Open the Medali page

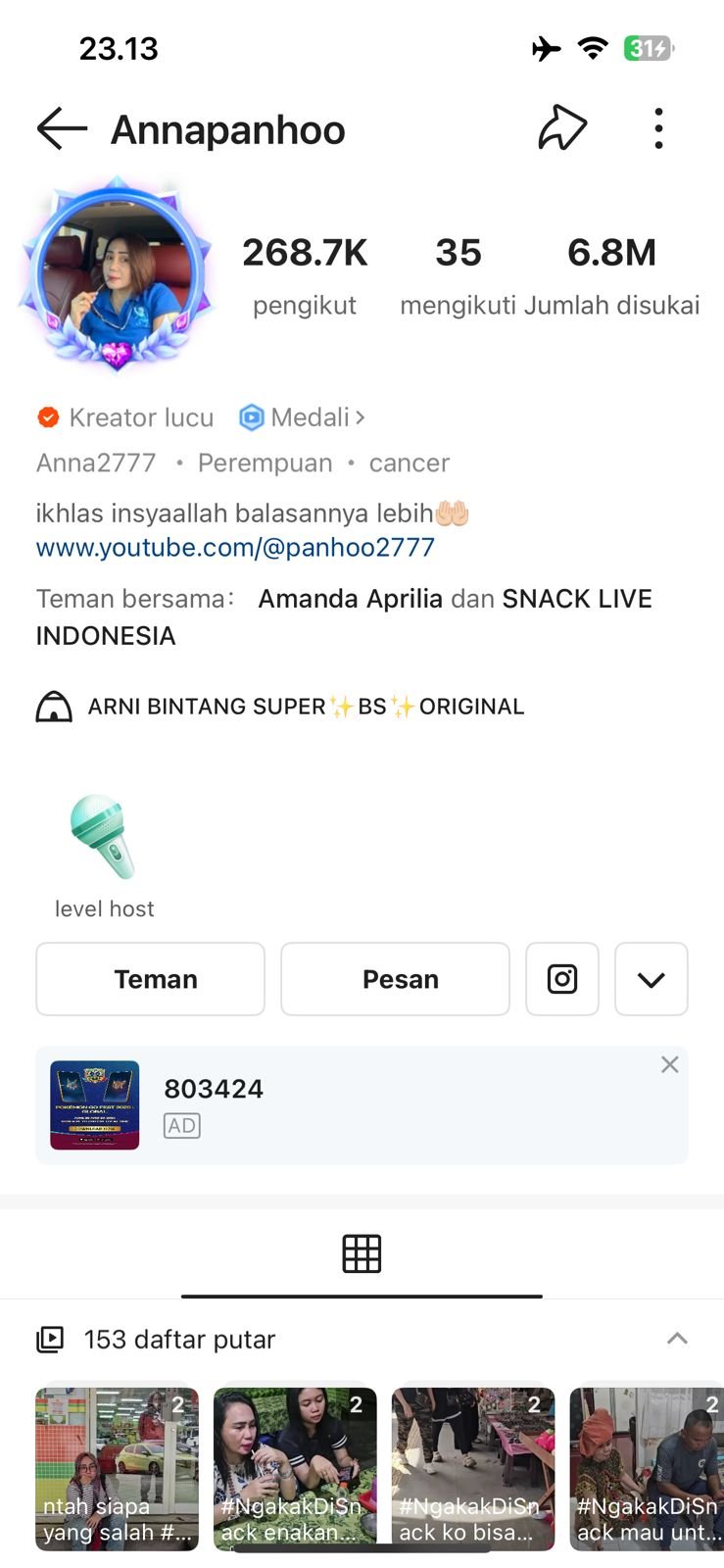point(303,417)
